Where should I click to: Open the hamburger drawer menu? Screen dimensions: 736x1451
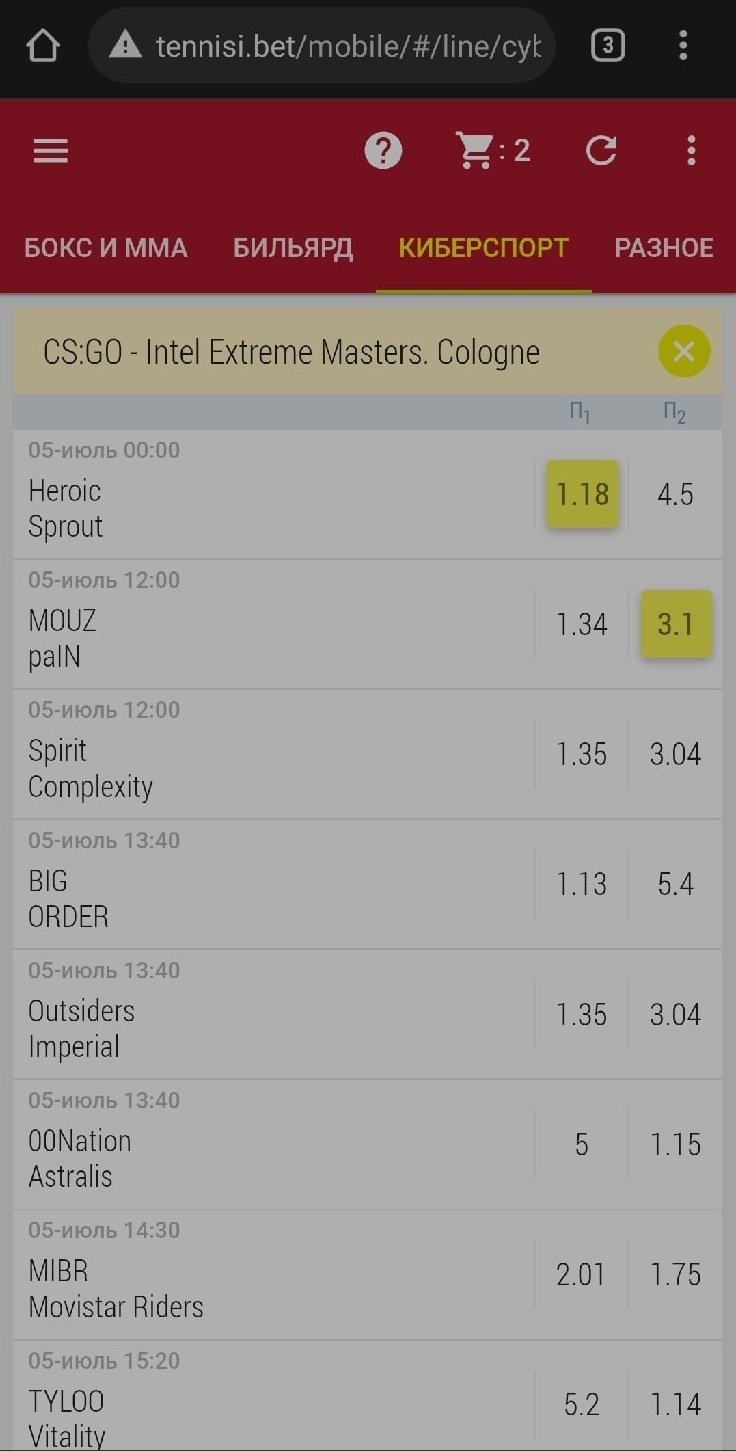click(51, 151)
